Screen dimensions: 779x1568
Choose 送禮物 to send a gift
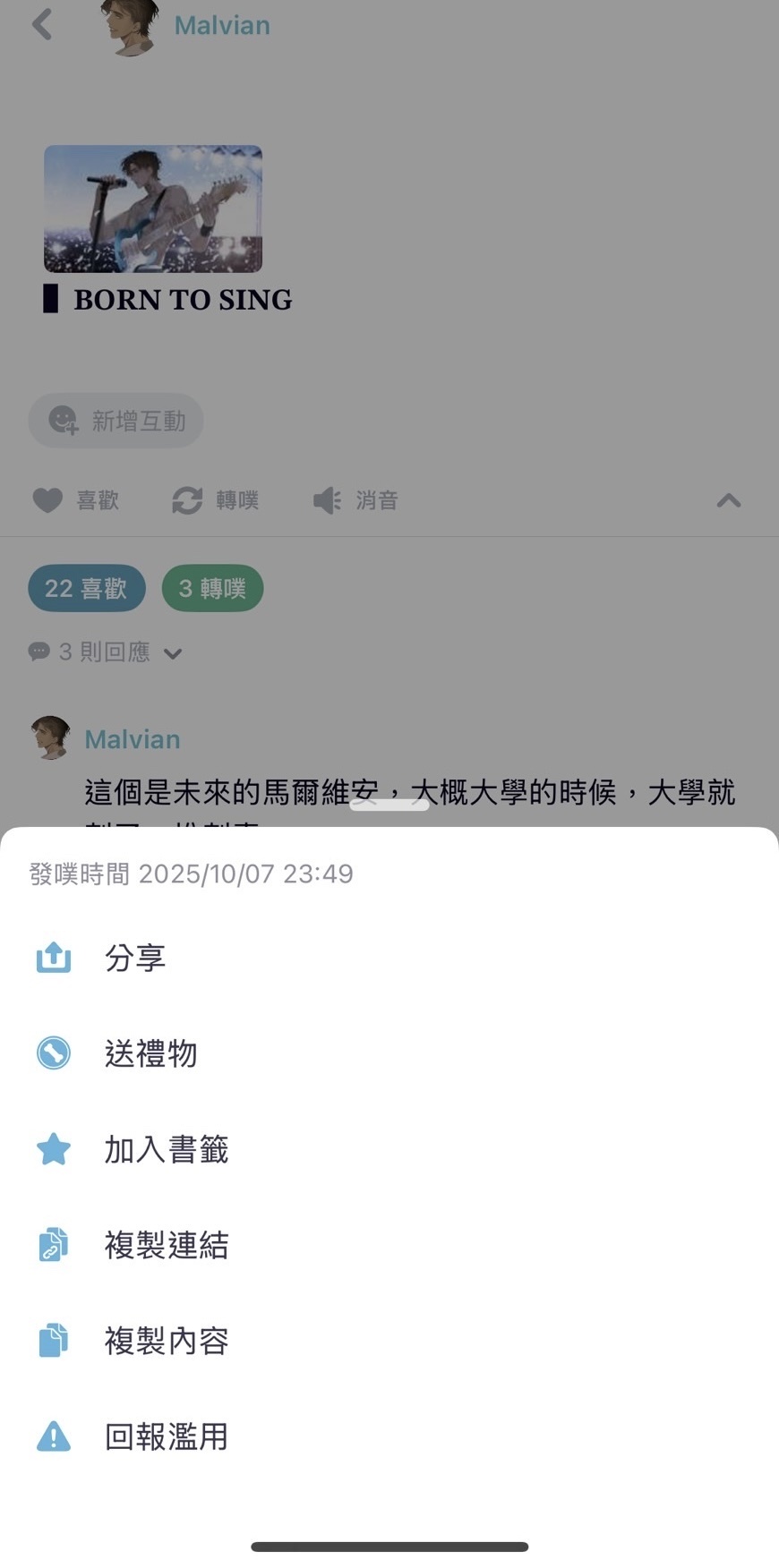[x=150, y=1053]
